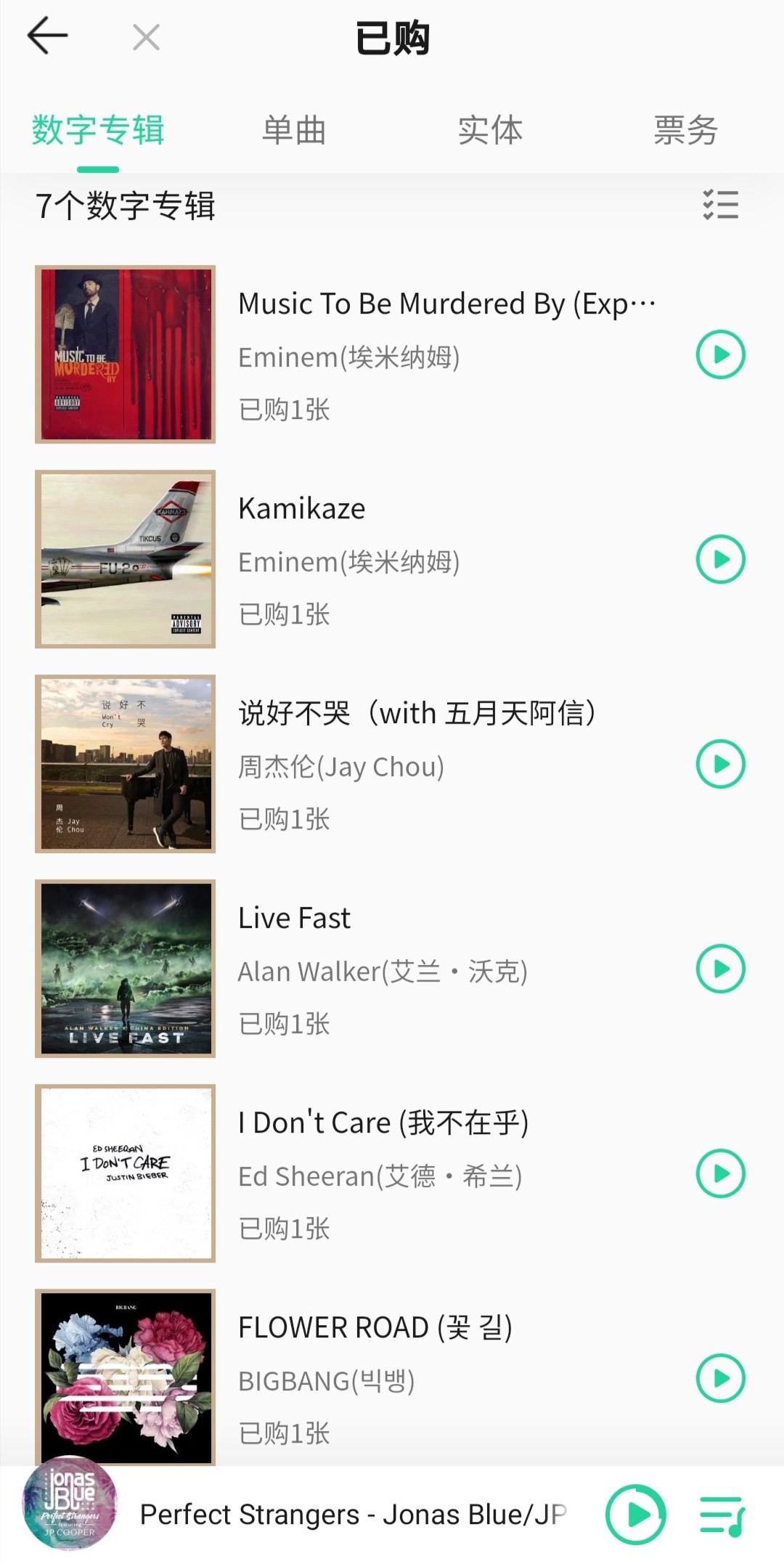View the 说好不哭 album page

[416, 714]
